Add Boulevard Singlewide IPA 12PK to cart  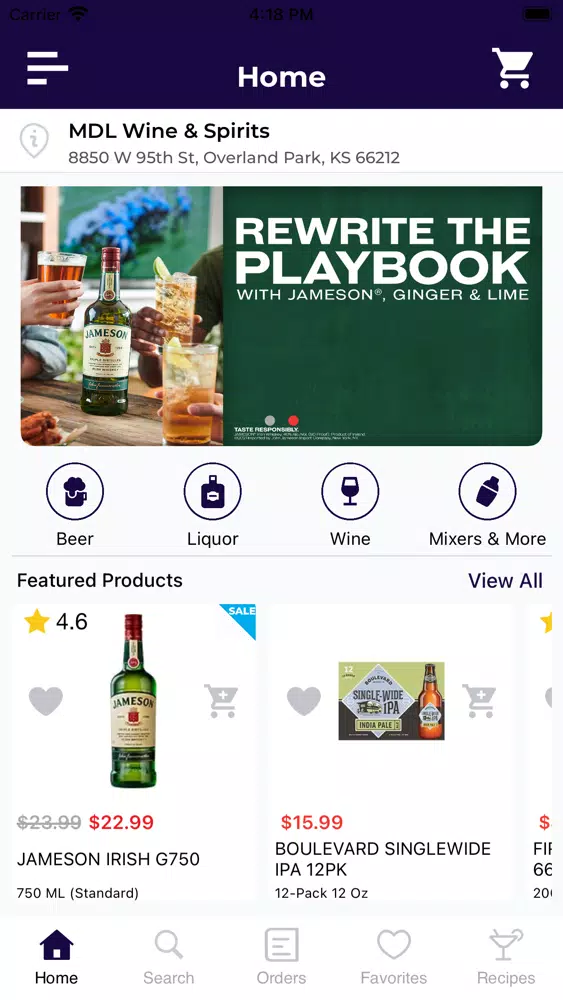[479, 701]
